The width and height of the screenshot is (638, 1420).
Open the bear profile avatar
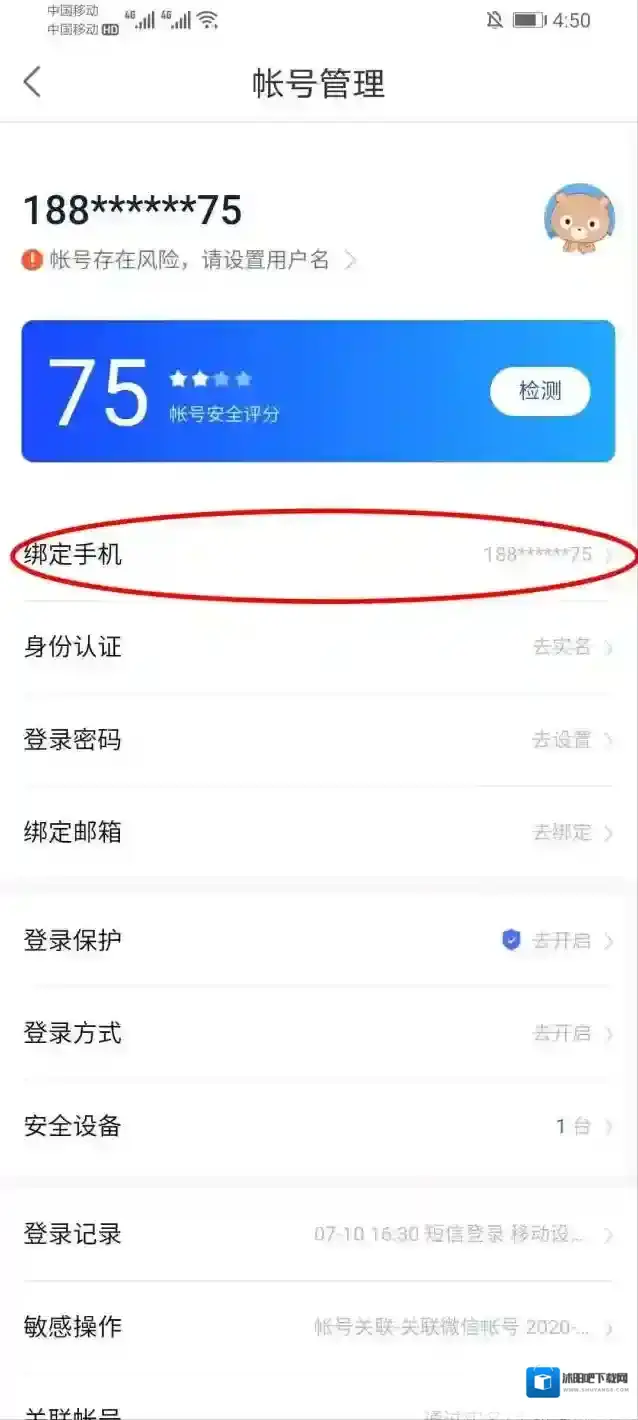579,219
